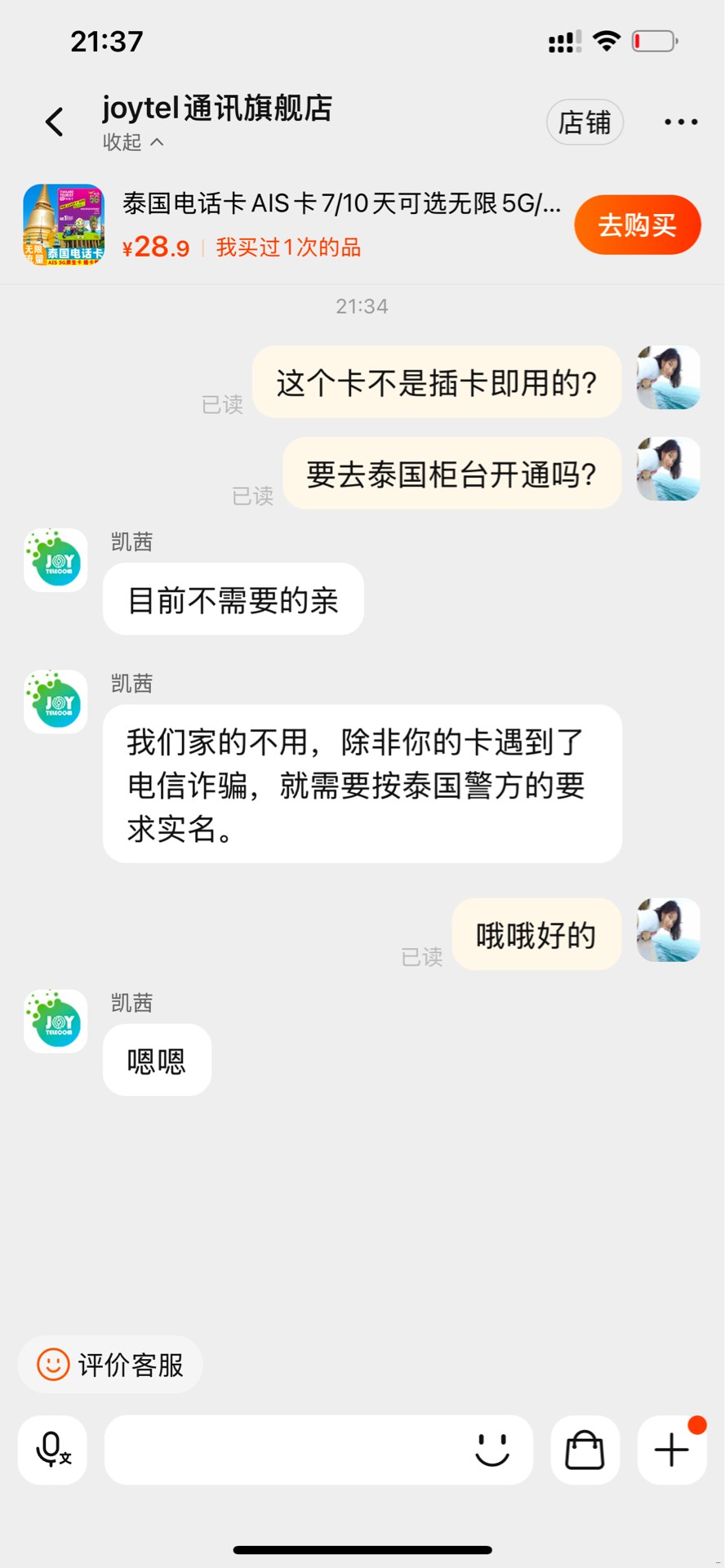The image size is (725, 1568).
Task: Collapse the product card with 收起
Action: [x=133, y=143]
